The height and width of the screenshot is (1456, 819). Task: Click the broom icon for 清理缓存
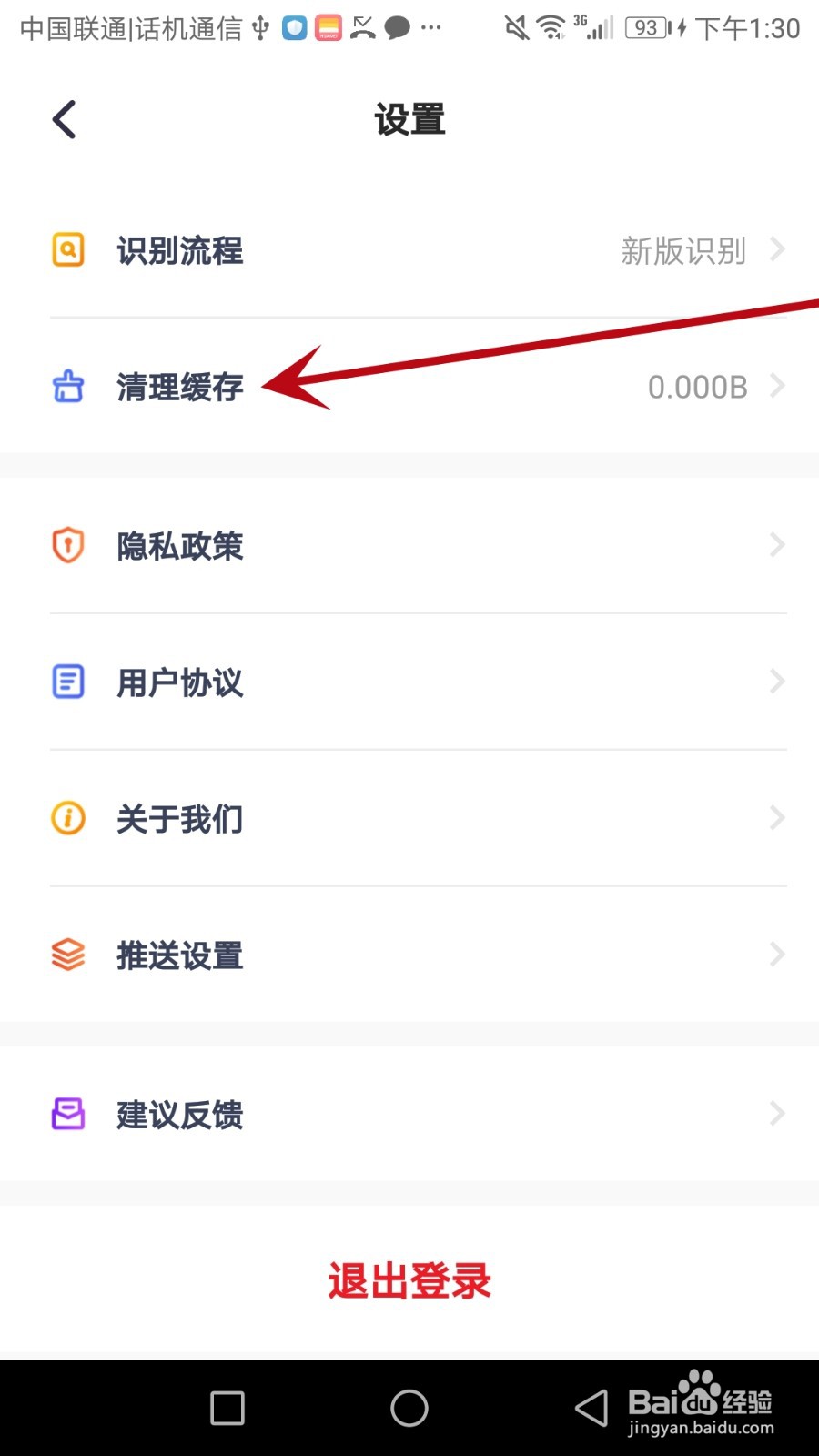click(x=67, y=386)
